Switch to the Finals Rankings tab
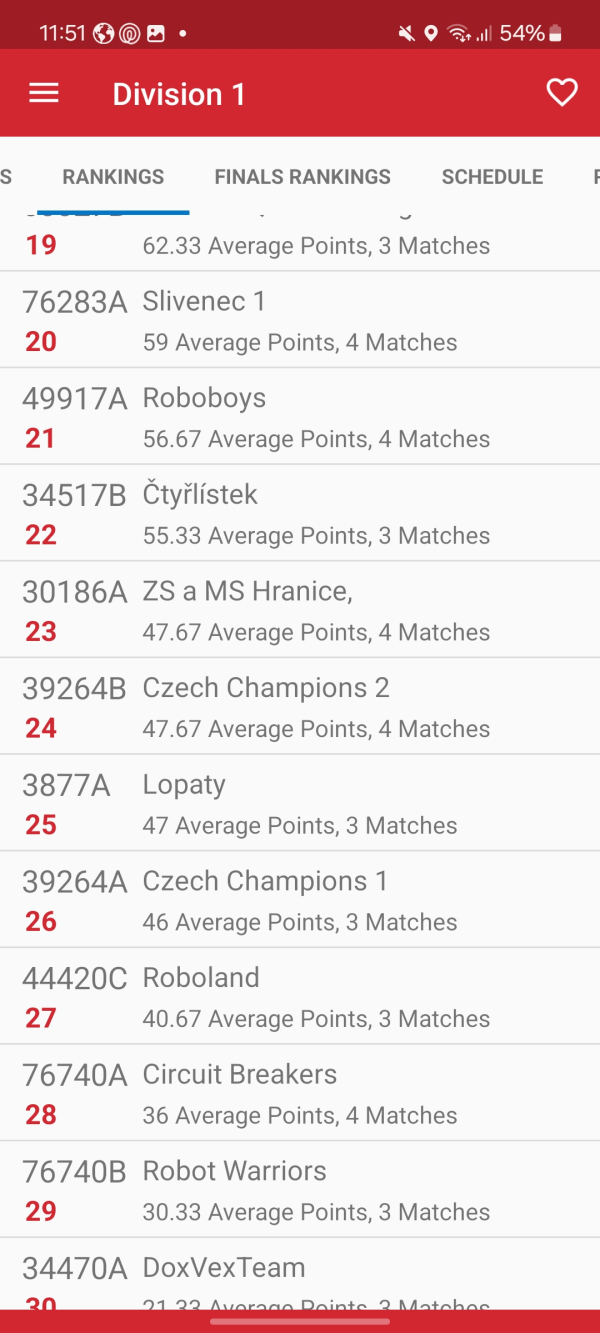Screen dimensions: 600x1333 pos(303,177)
